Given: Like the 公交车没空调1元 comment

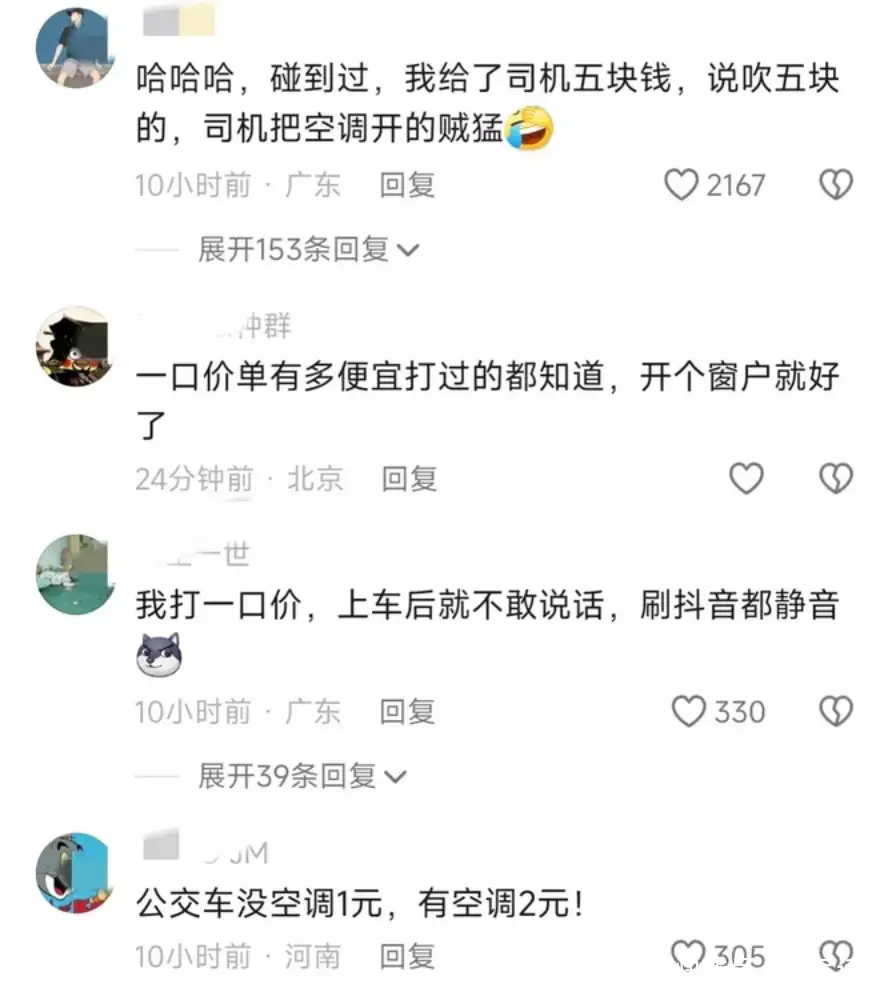Looking at the screenshot, I should tap(687, 955).
